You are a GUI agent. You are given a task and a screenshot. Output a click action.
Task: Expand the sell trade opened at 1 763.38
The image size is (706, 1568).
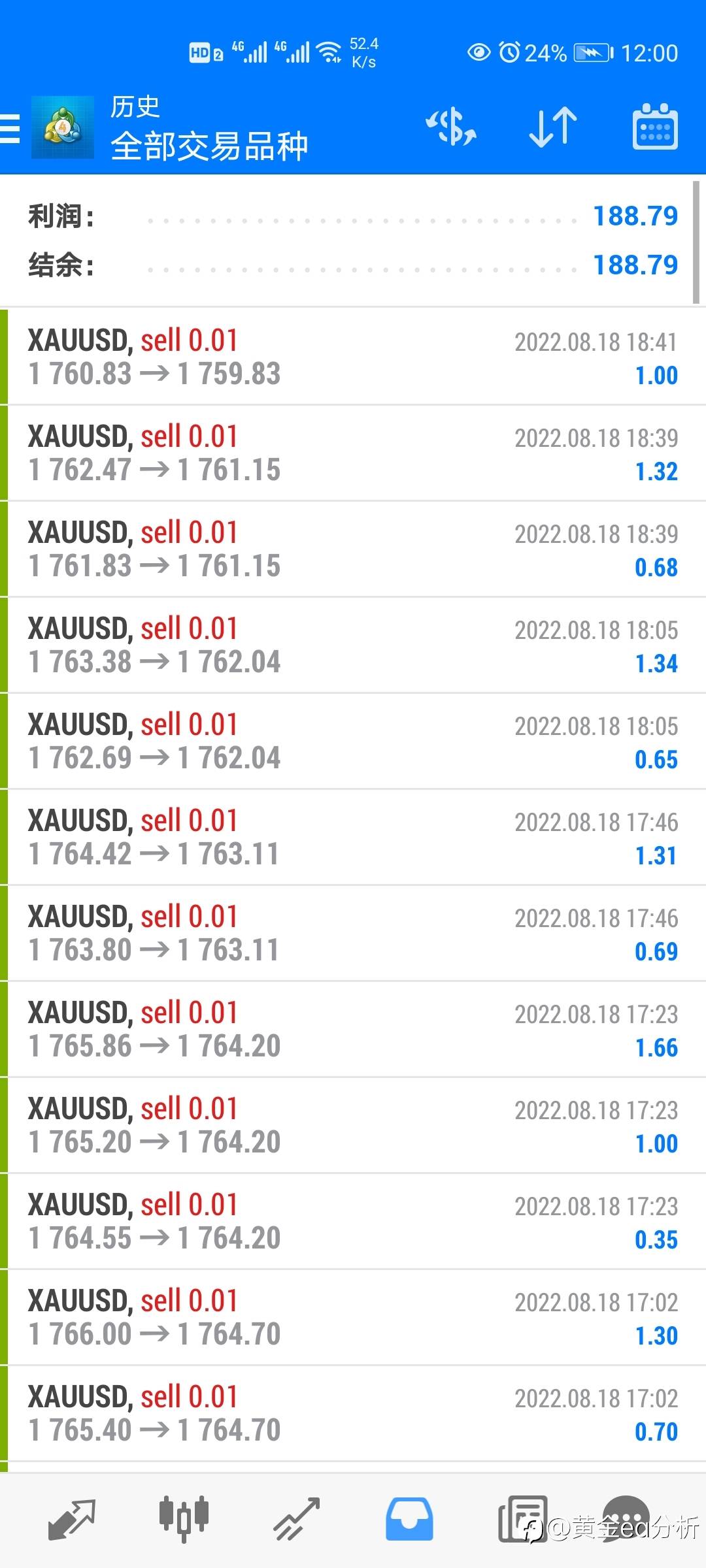click(353, 645)
